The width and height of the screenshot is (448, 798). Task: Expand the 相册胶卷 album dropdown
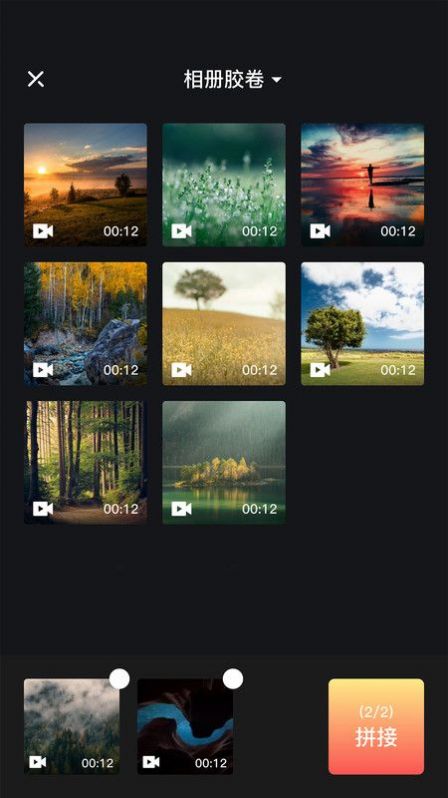[x=232, y=79]
